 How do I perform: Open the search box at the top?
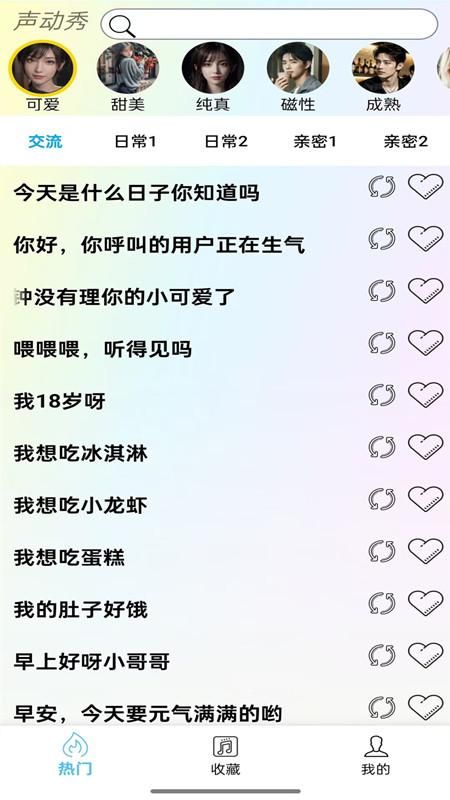269,24
